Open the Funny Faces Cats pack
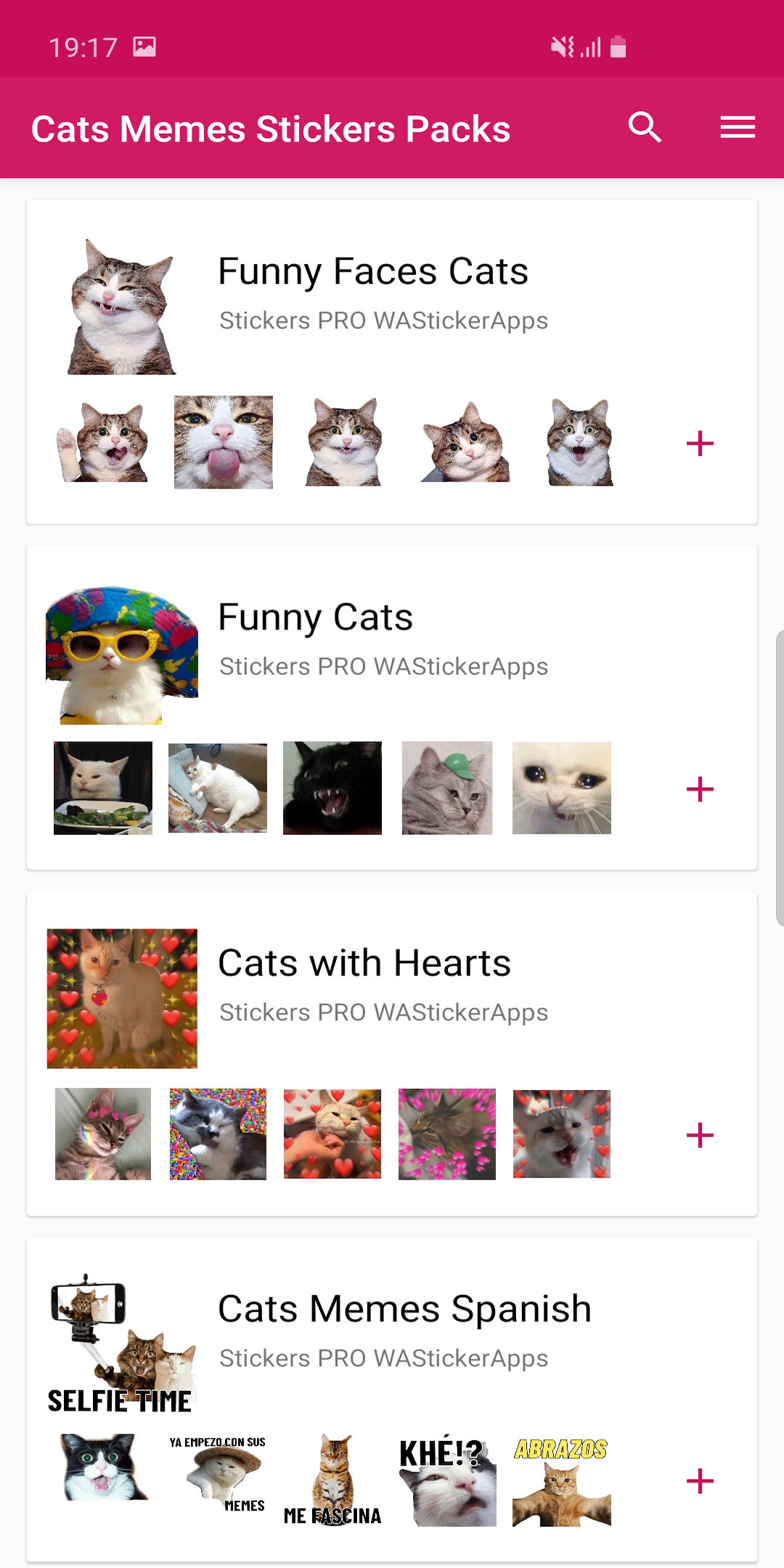The height and width of the screenshot is (1568, 784). 373,271
